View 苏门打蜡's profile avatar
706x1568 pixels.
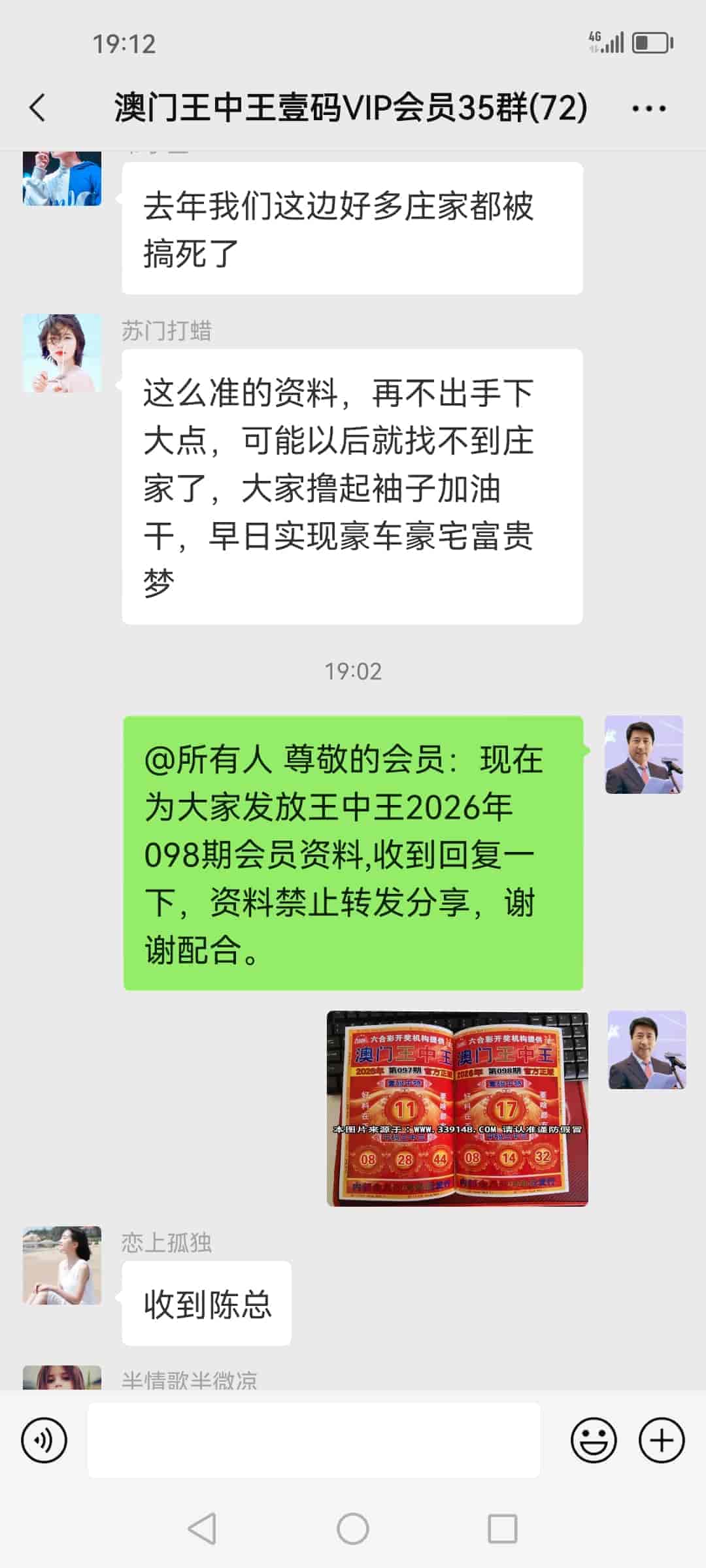click(x=62, y=353)
